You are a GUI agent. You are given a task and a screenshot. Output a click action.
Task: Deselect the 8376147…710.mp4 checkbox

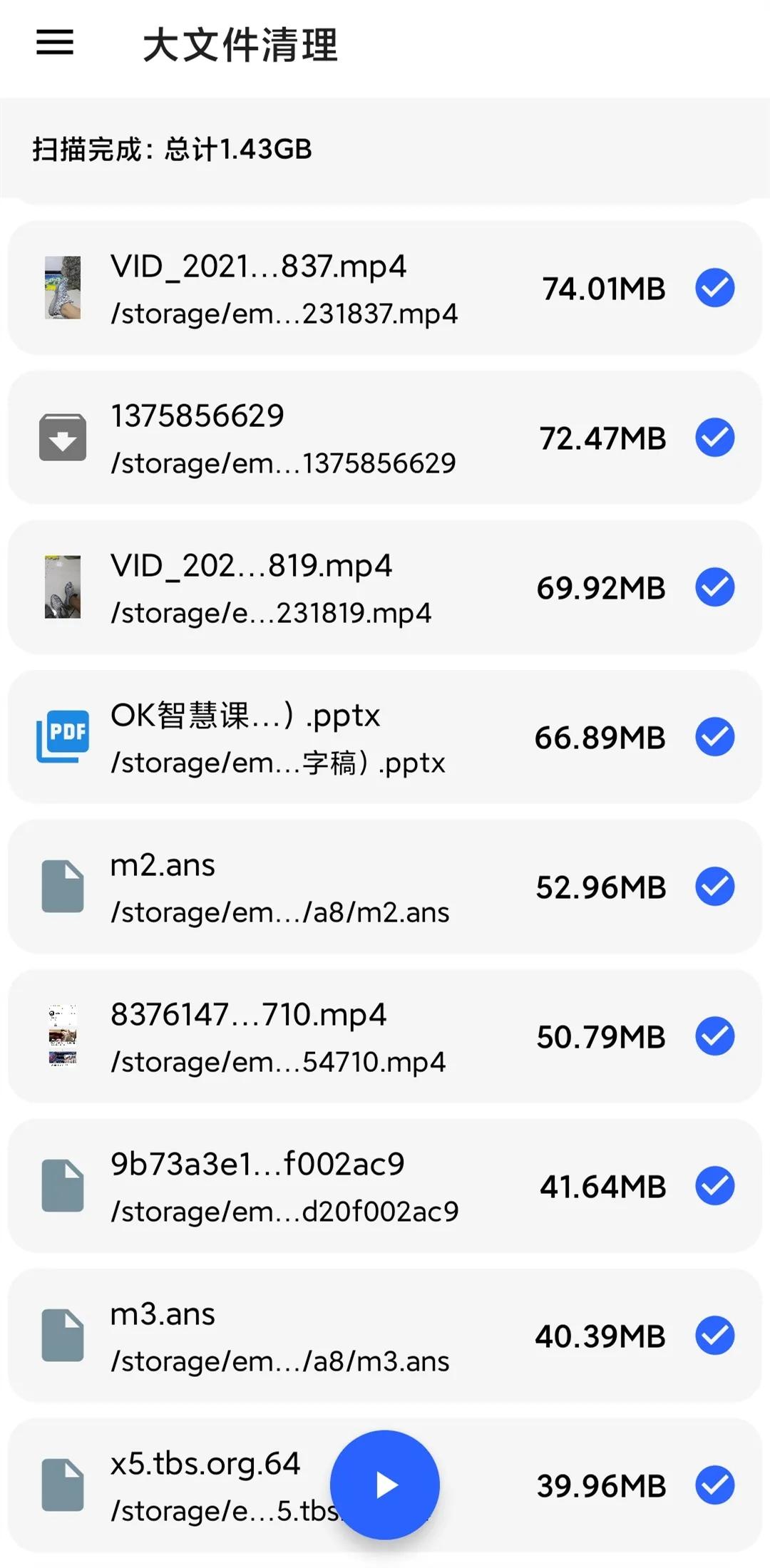714,1036
